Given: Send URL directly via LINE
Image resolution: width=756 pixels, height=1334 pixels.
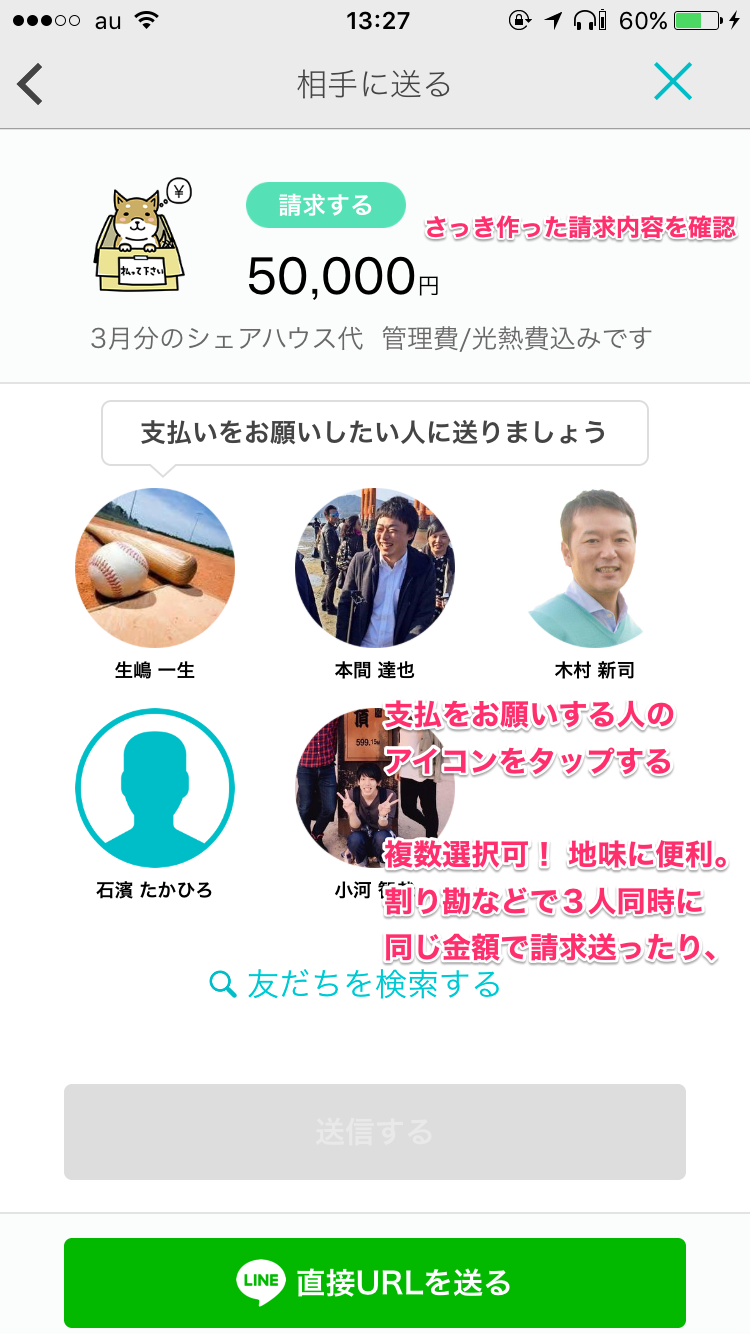Looking at the screenshot, I should coord(375,1282).
